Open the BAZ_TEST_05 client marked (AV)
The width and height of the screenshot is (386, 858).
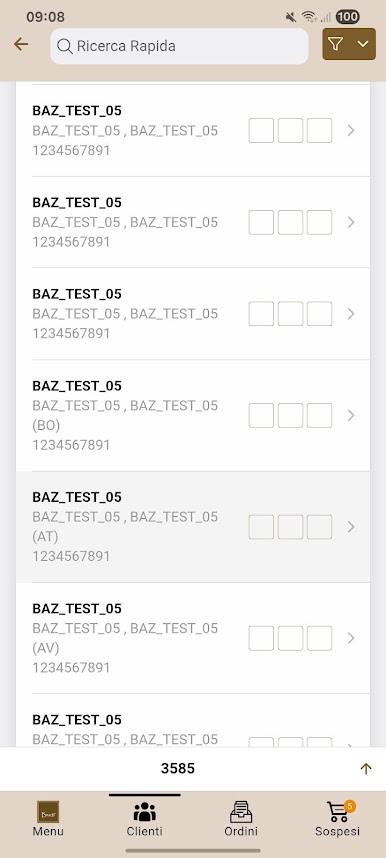coord(193,638)
